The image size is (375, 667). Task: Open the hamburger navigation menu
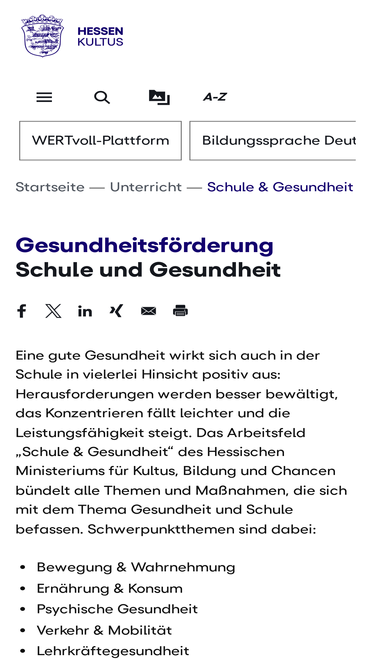pyautogui.click(x=44, y=97)
